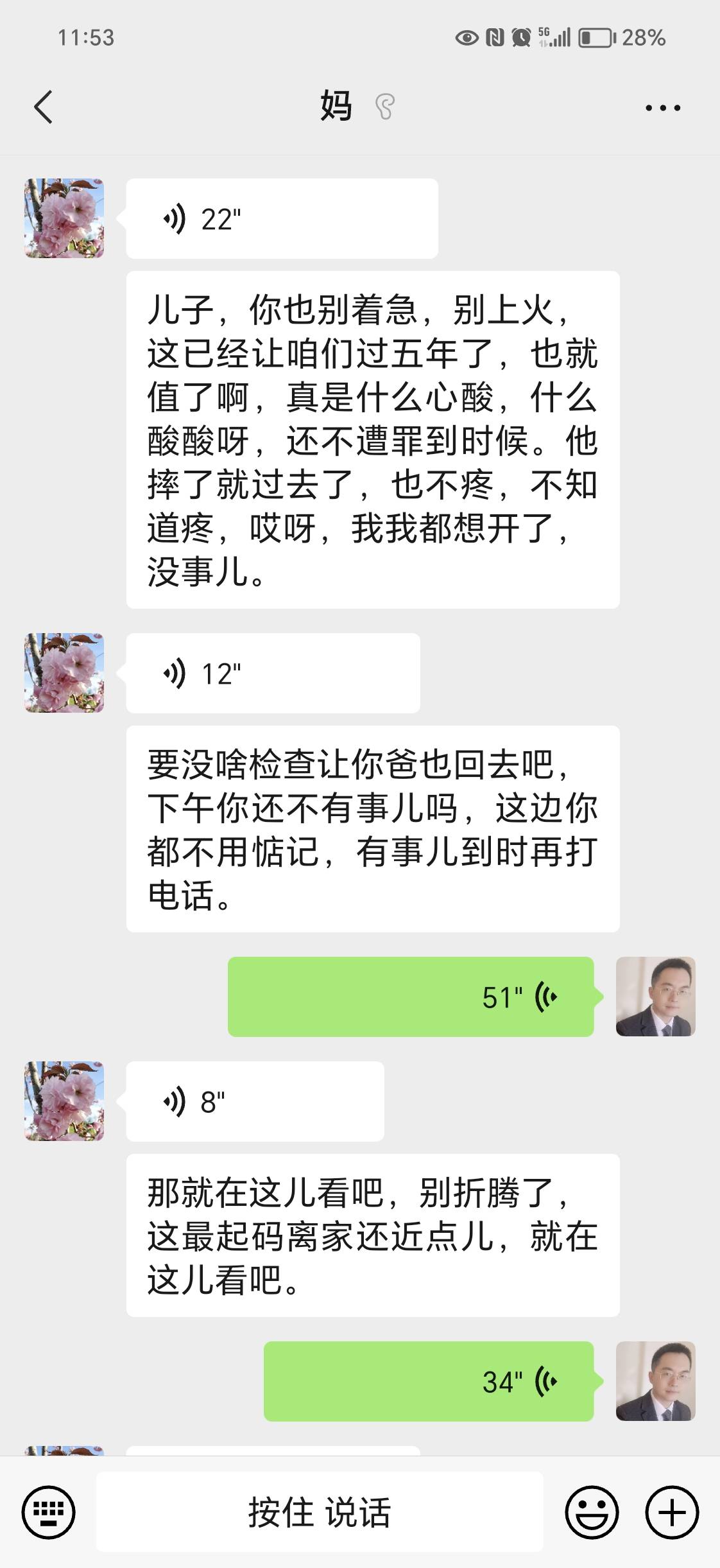
Task: Tap the battery indicator in the status bar
Action: pos(596,39)
